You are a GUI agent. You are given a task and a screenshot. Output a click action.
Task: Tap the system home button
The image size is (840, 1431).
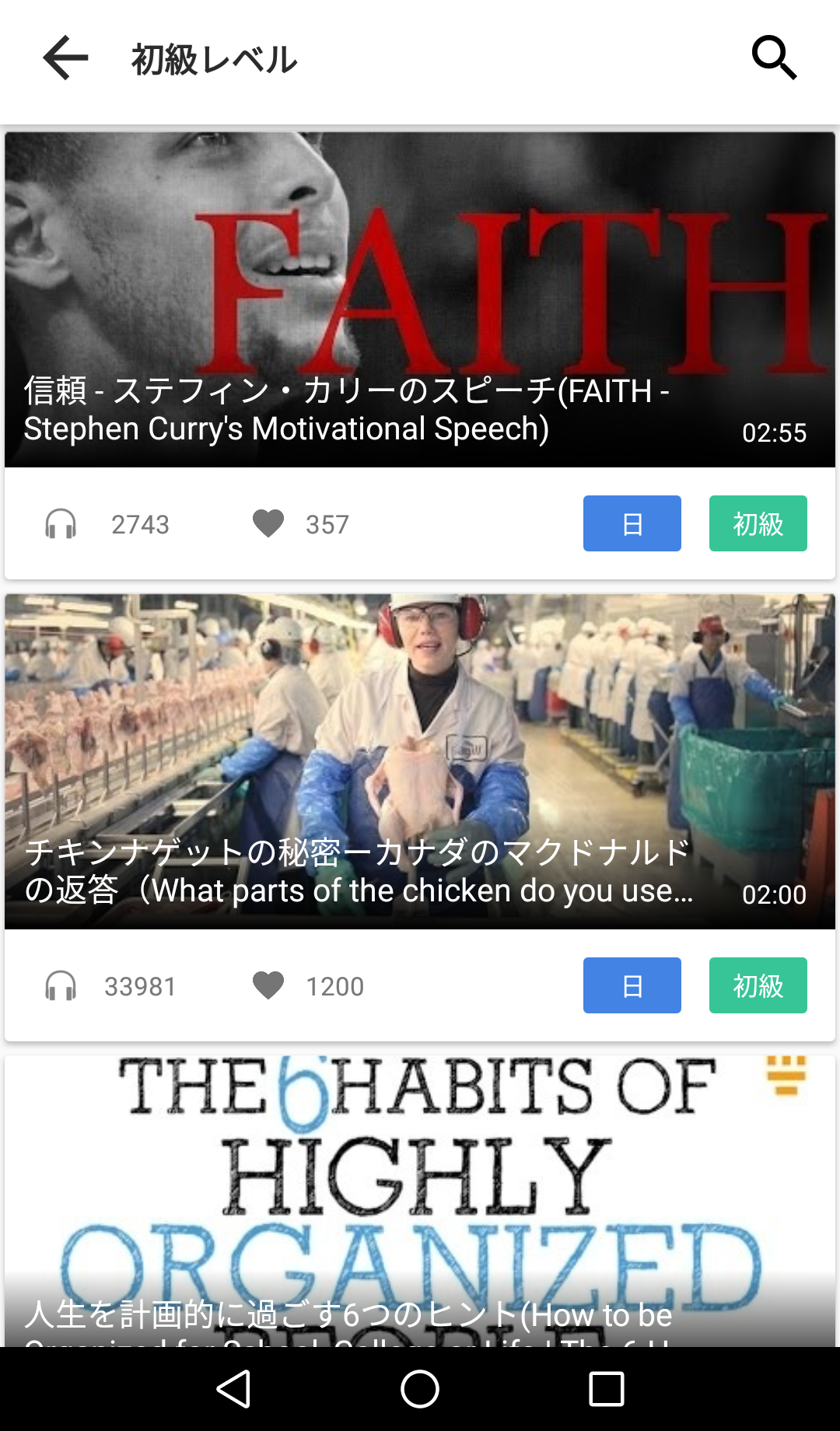point(420,1389)
